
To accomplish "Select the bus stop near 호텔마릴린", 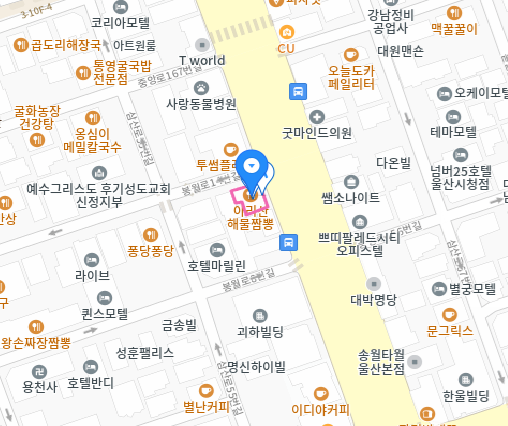I will [x=288, y=242].
